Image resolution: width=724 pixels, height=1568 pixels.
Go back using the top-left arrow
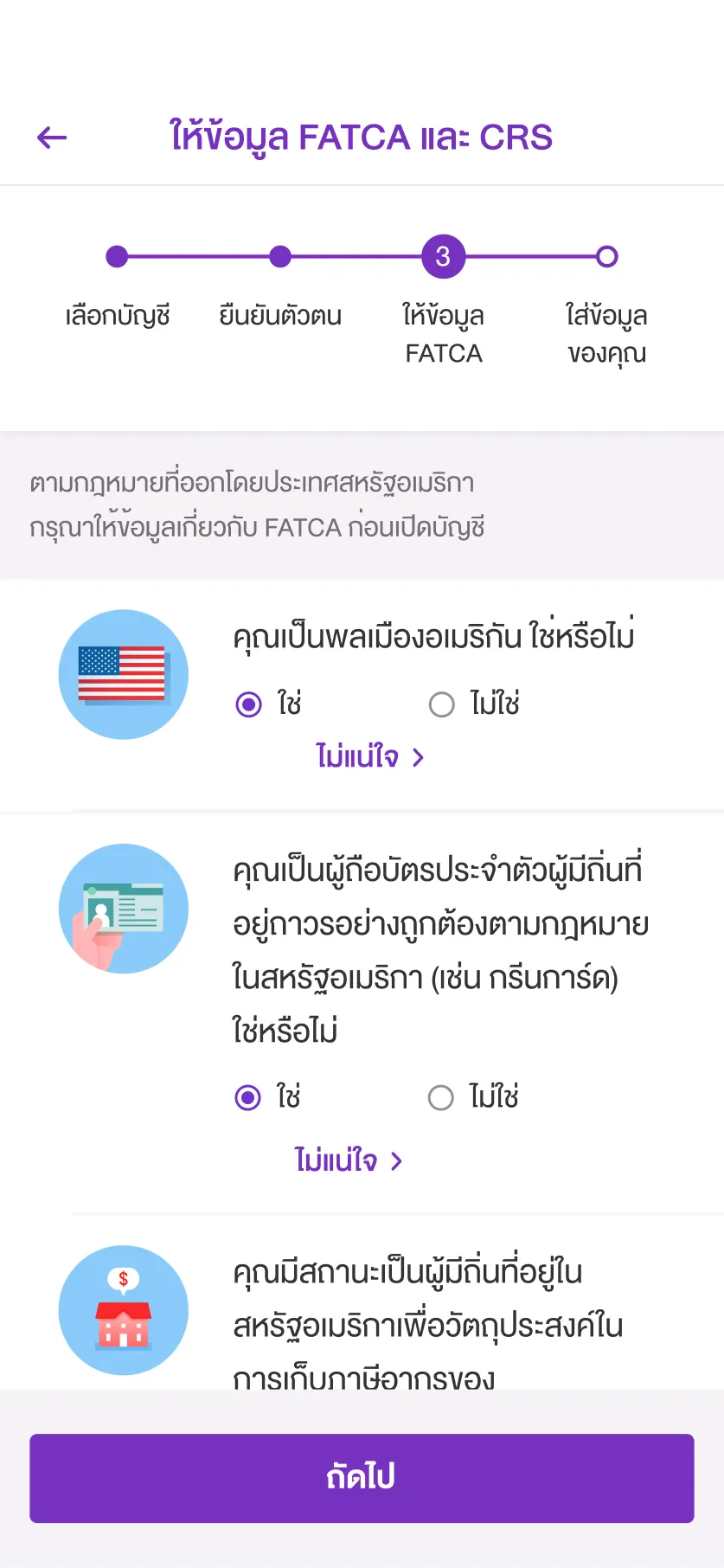click(x=52, y=137)
